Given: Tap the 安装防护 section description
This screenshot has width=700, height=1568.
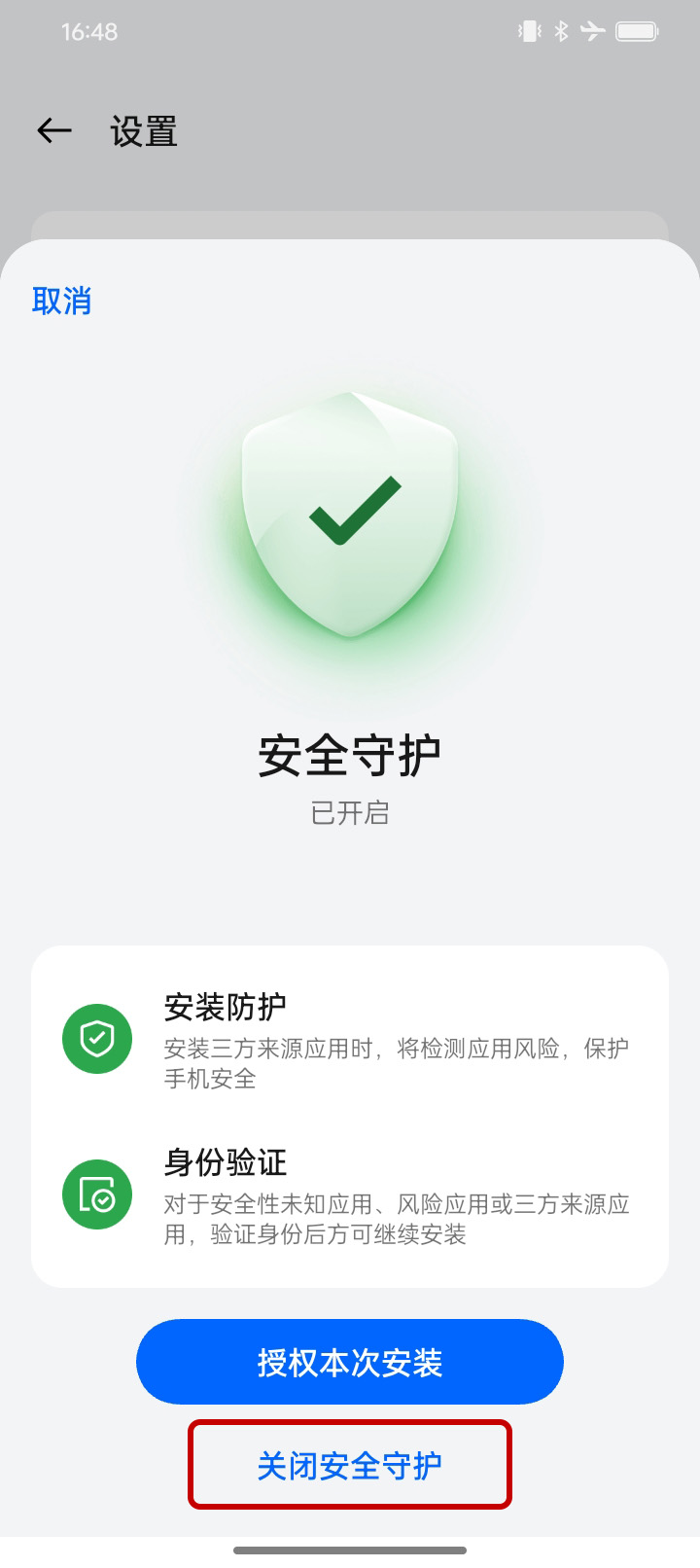Looking at the screenshot, I should 396,1067.
